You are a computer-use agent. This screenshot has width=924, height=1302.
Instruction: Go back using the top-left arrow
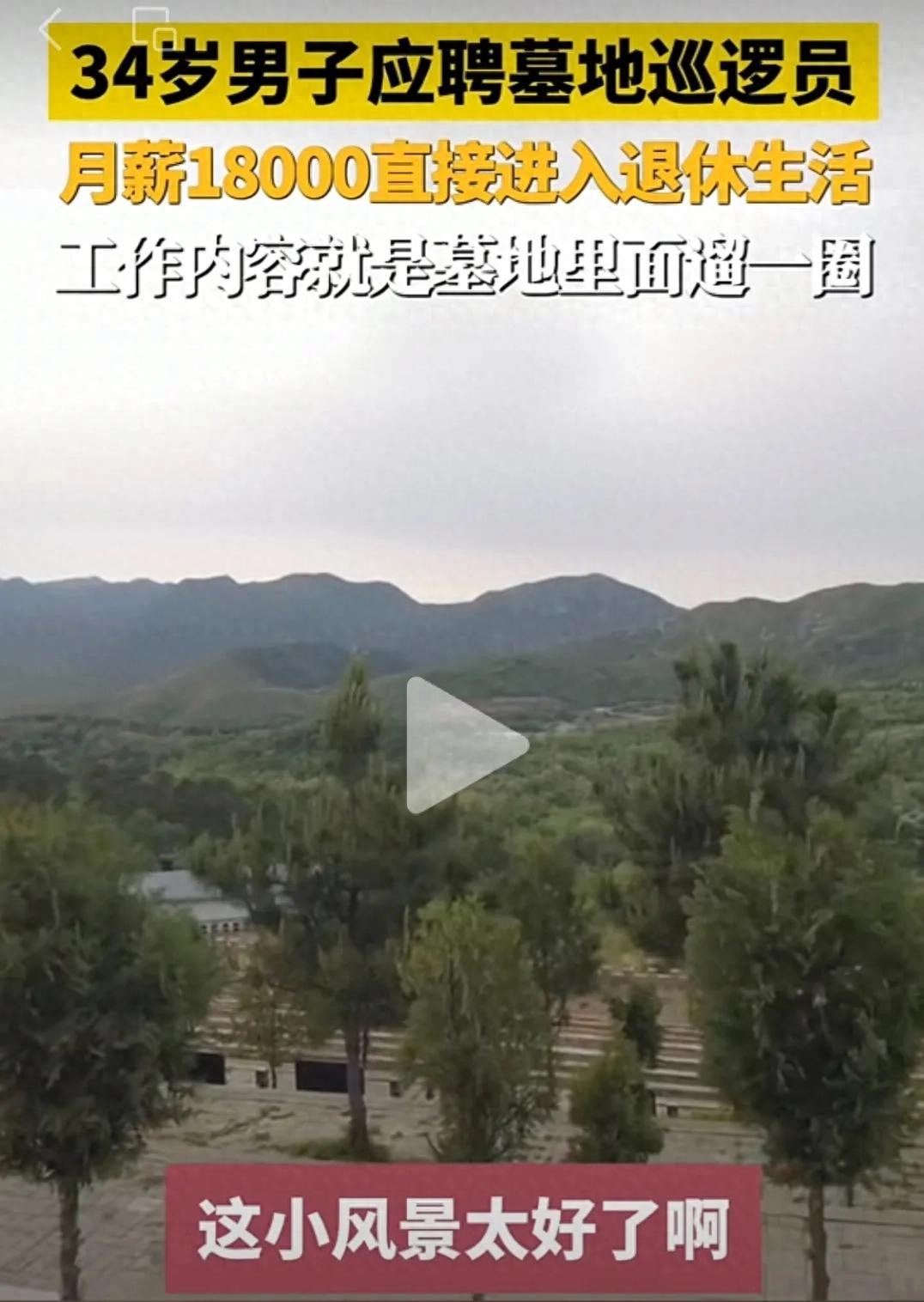(x=52, y=28)
